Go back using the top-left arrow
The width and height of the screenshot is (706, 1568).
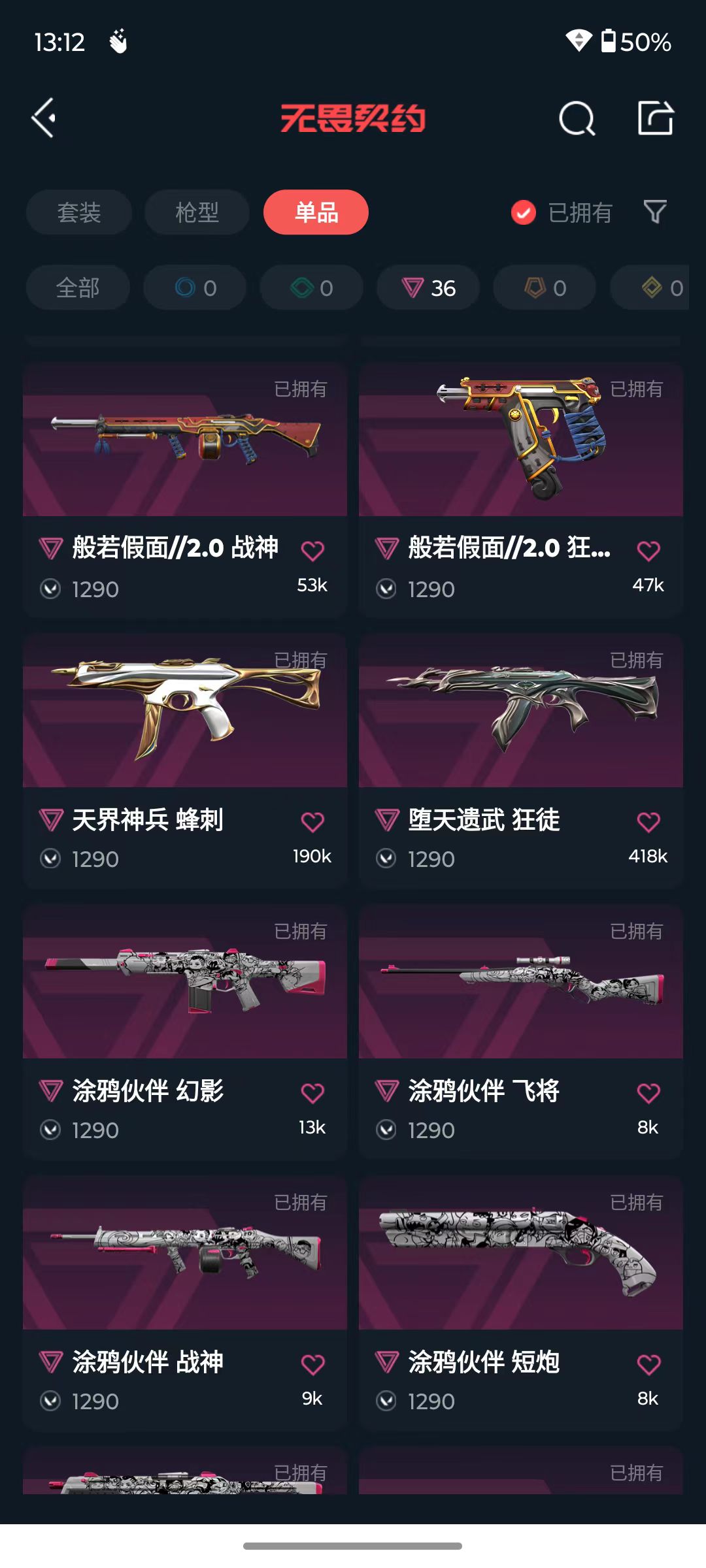(44, 118)
